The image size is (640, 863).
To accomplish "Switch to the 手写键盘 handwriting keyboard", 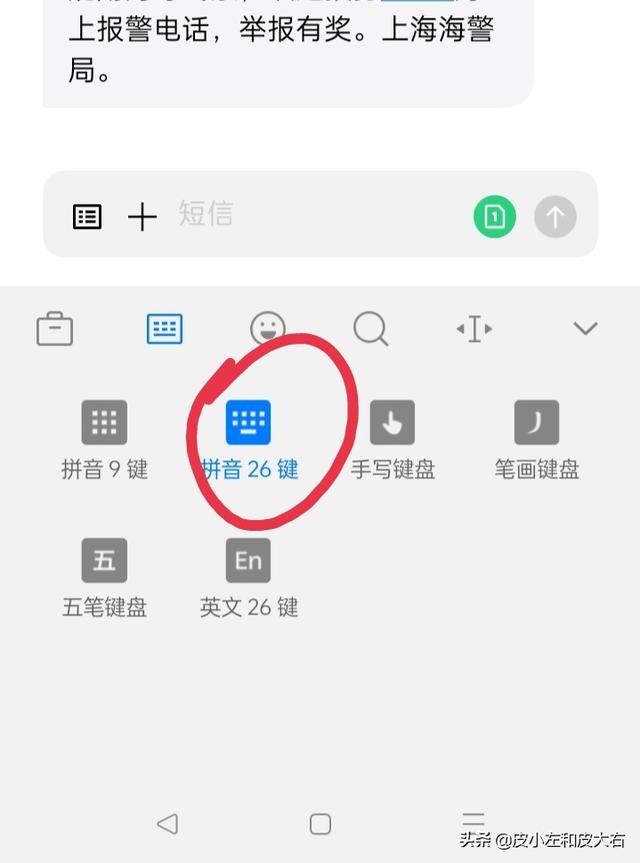I will tap(392, 440).
